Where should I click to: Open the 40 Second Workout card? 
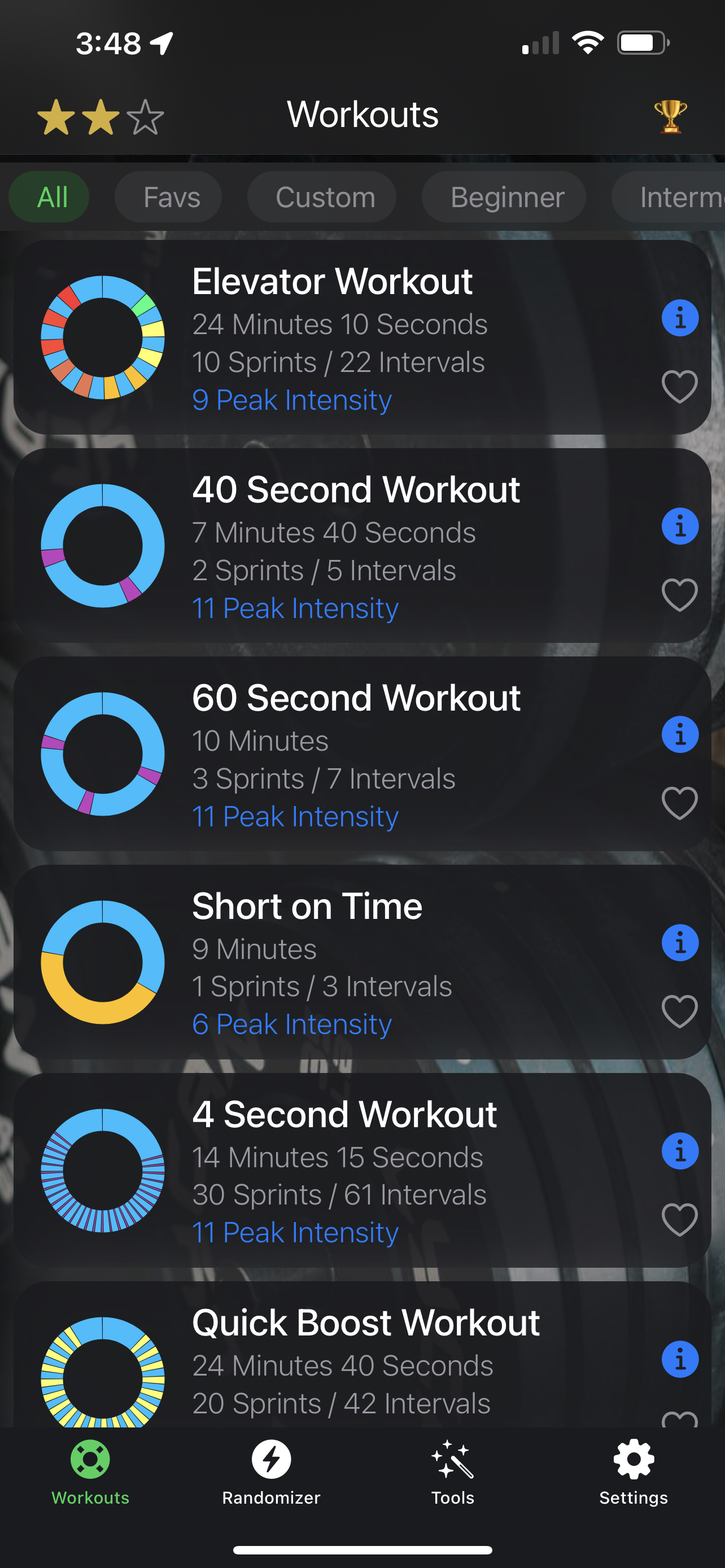coord(362,545)
